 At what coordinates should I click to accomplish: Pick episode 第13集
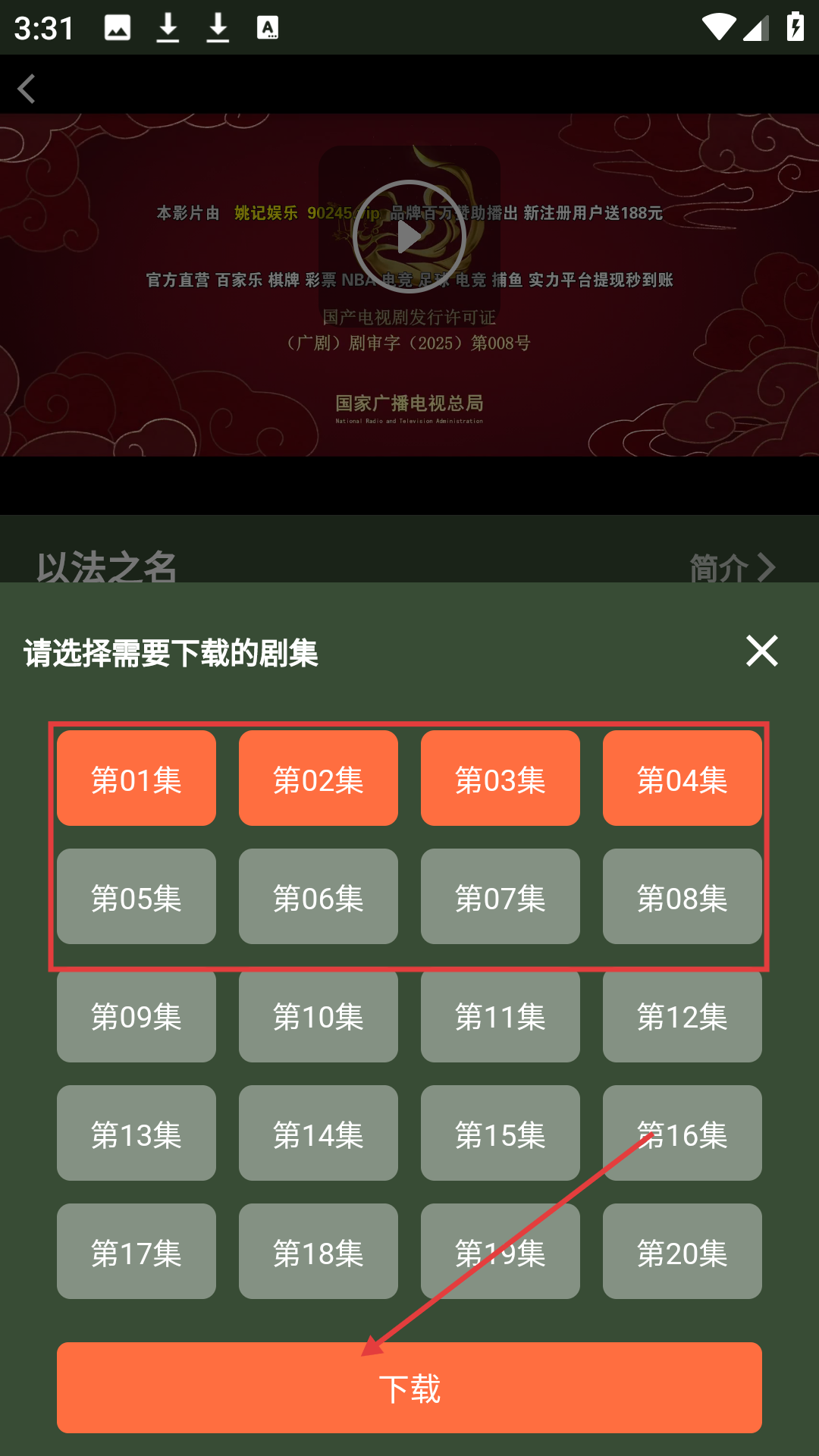136,1134
